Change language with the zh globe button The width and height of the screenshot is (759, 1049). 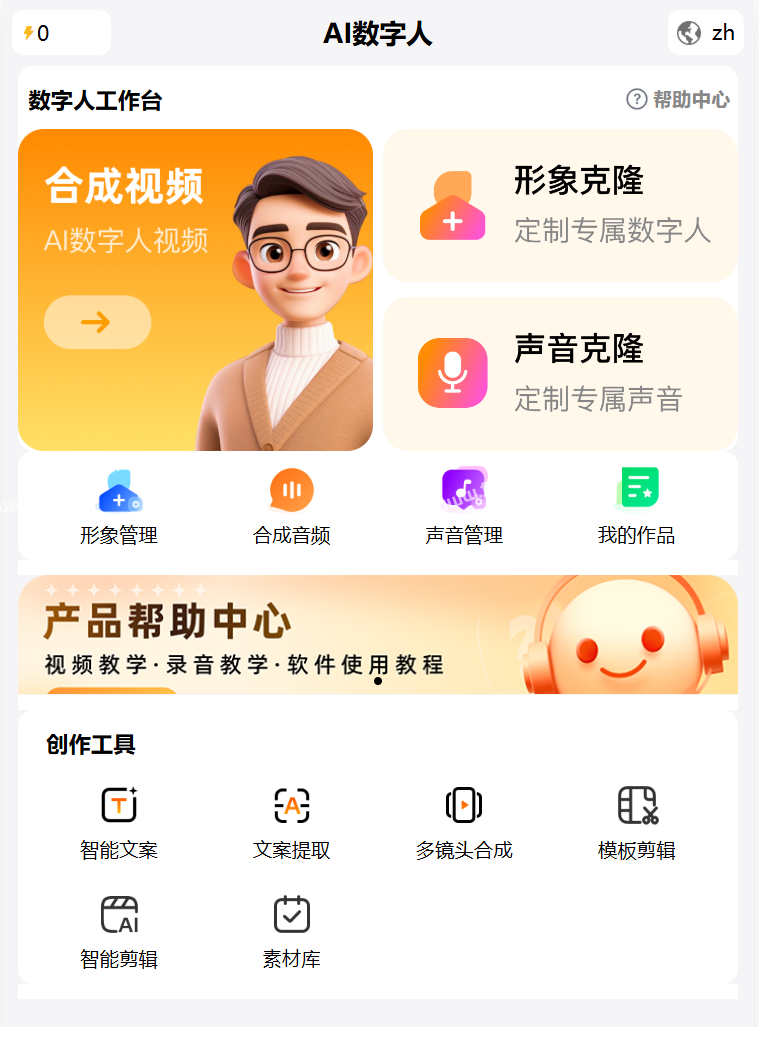pos(706,33)
